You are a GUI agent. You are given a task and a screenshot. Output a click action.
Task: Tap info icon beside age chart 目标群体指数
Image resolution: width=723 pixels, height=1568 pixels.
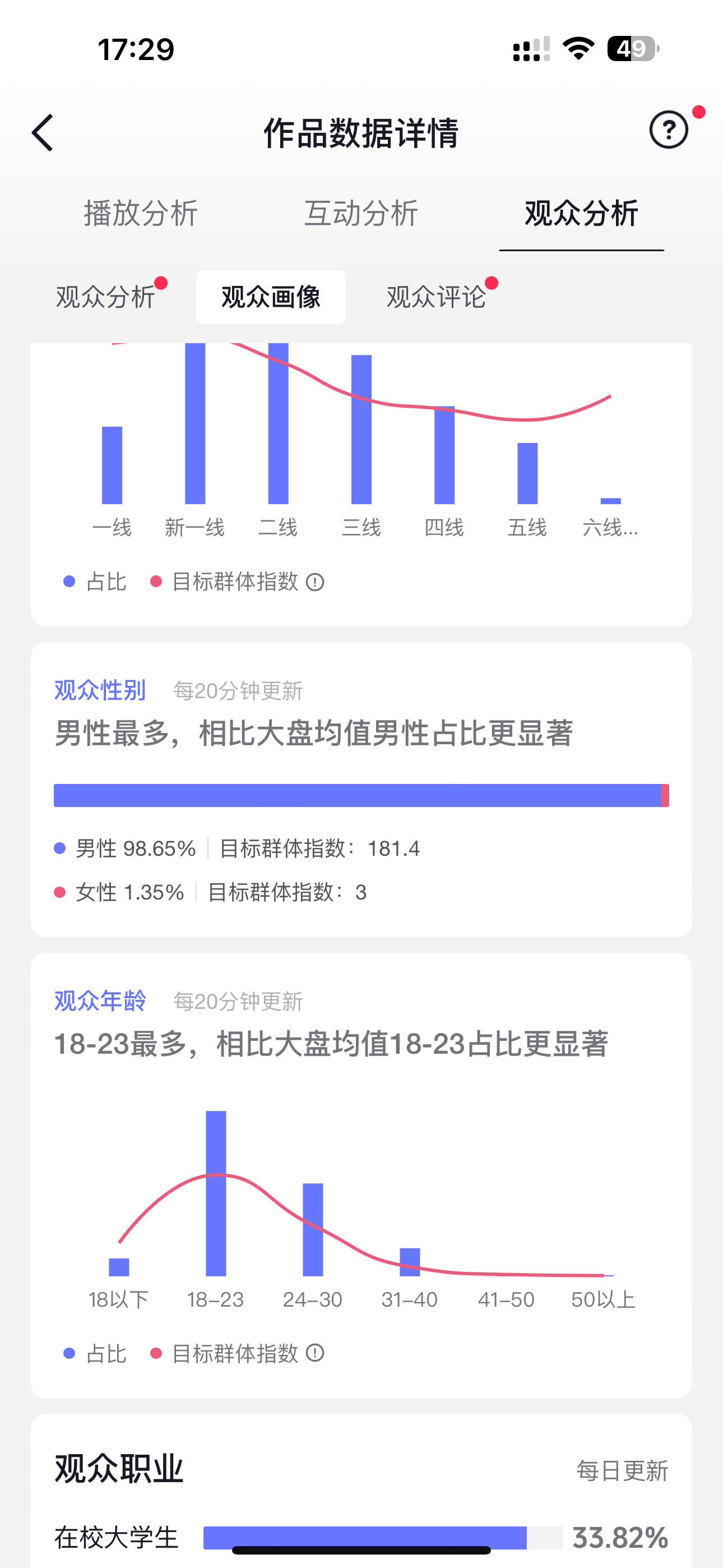coord(314,1353)
